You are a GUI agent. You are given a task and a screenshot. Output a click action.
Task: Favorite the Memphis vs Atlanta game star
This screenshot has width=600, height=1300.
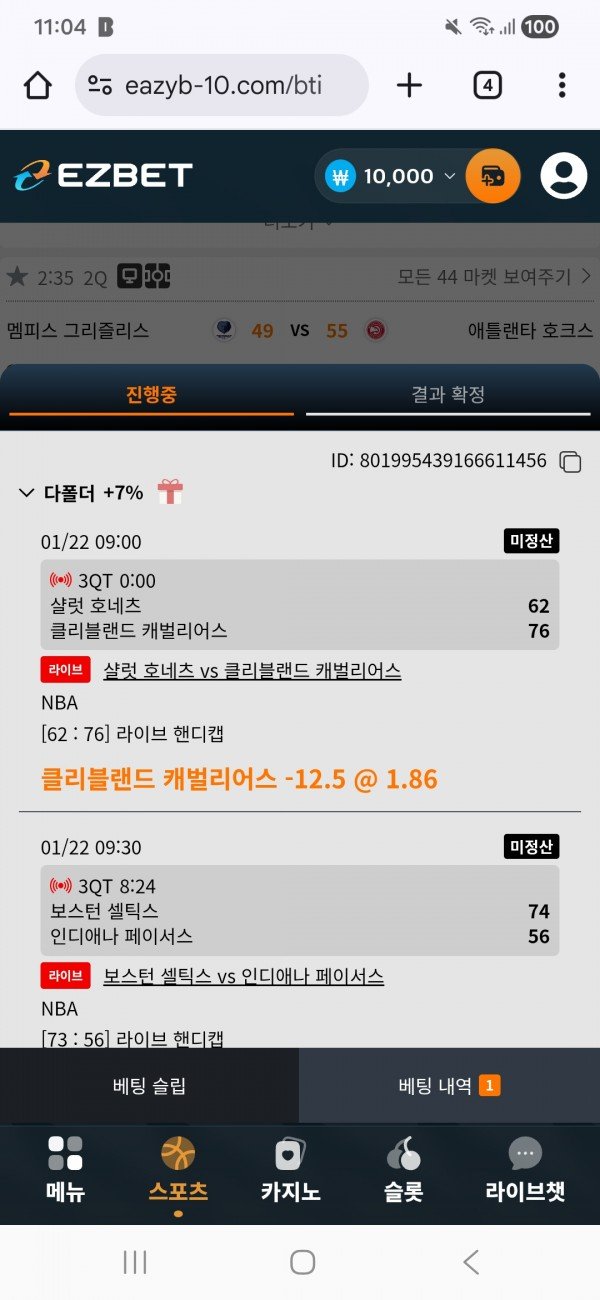click(17, 277)
